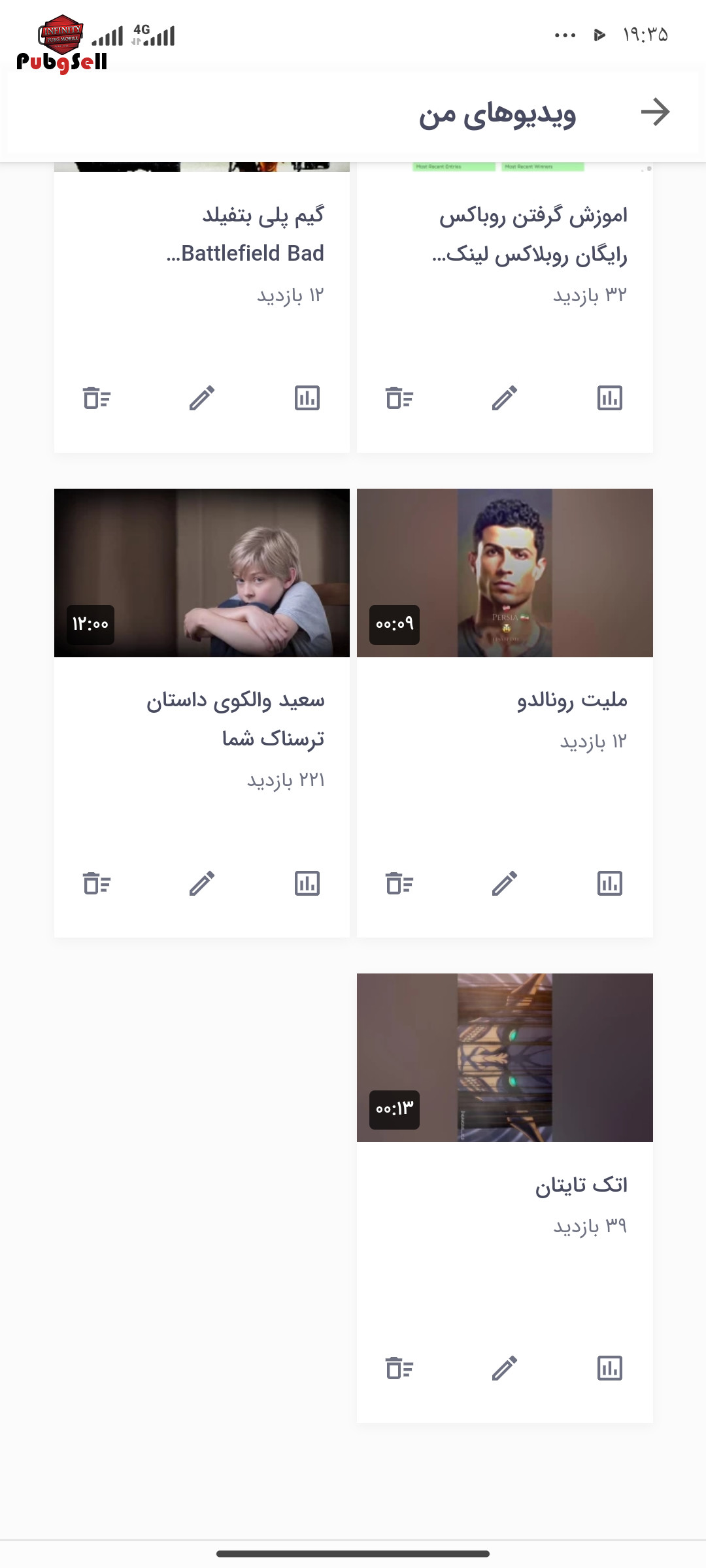Edit the Battlefield gameplay video
This screenshot has width=706, height=1568.
tap(202, 398)
